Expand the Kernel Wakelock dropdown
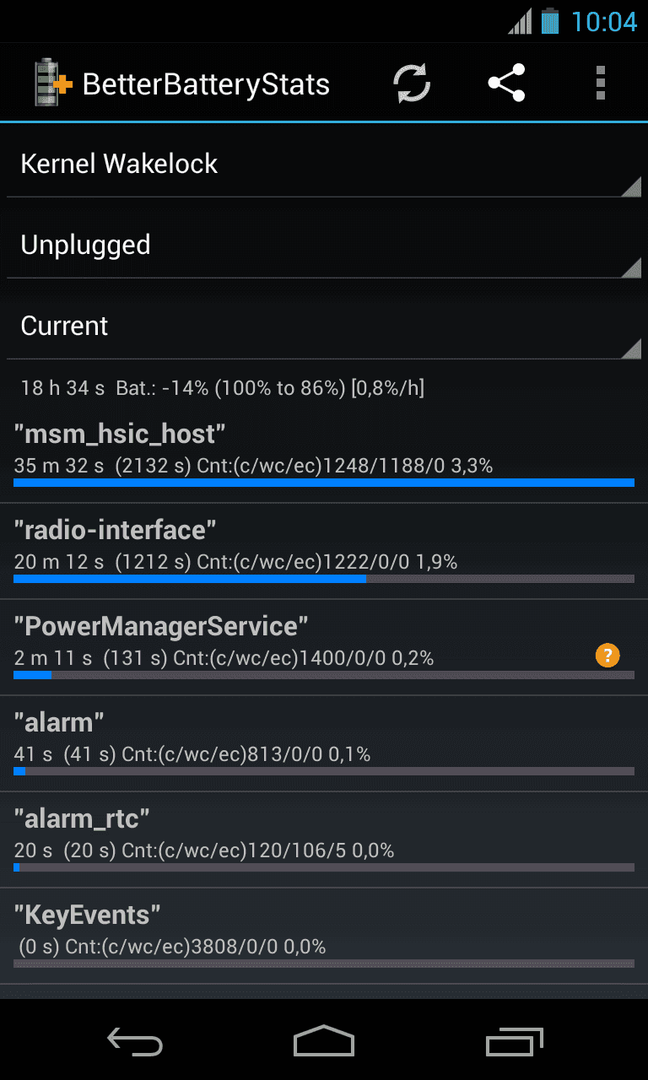This screenshot has height=1080, width=648. tap(324, 164)
